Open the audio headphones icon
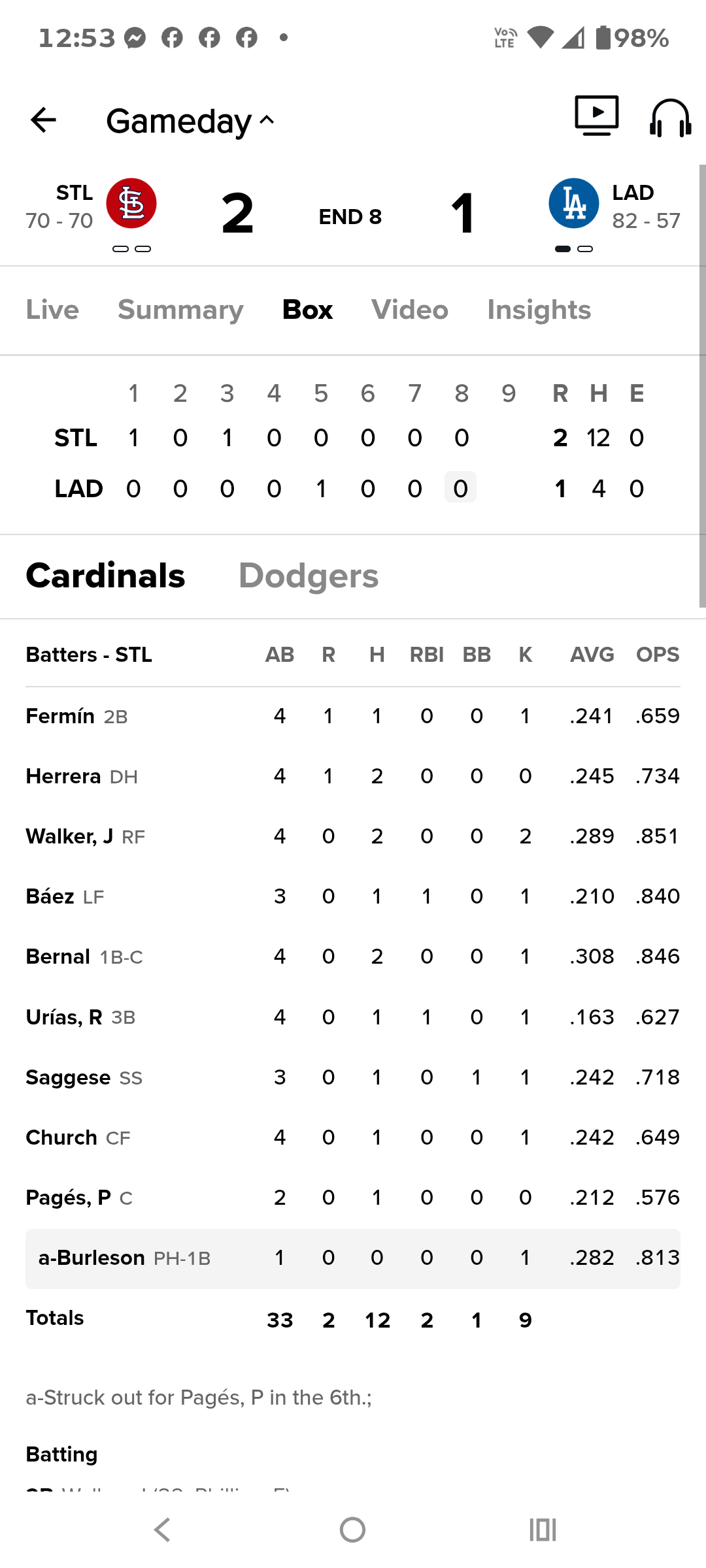 pyautogui.click(x=671, y=118)
